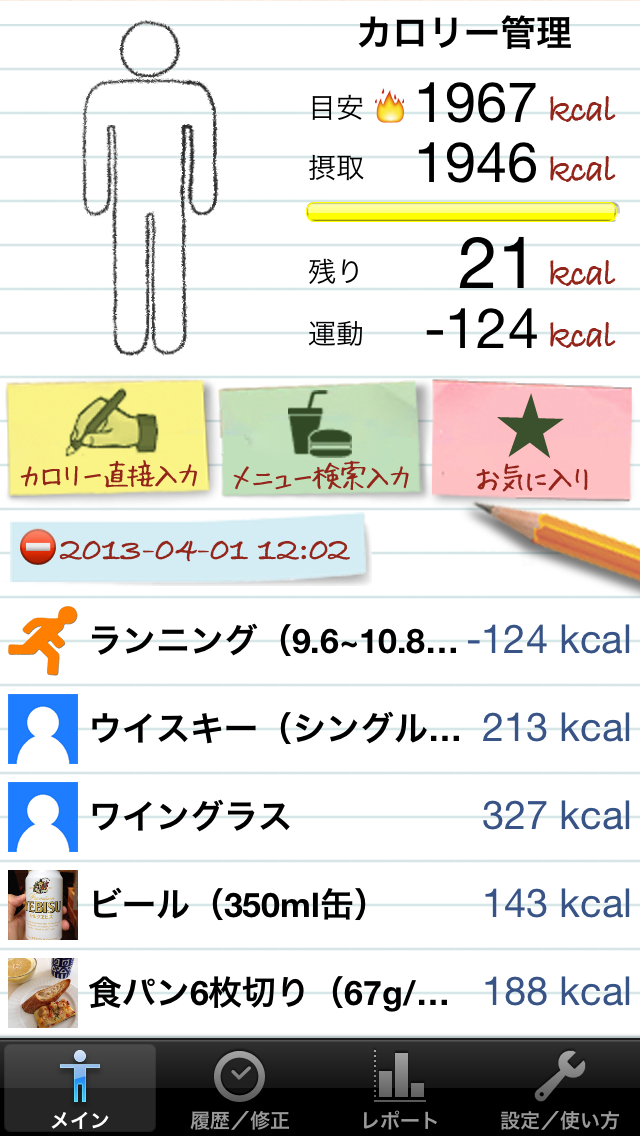Open the ウイスキー 213 kcal entry
The width and height of the screenshot is (640, 1136).
320,728
